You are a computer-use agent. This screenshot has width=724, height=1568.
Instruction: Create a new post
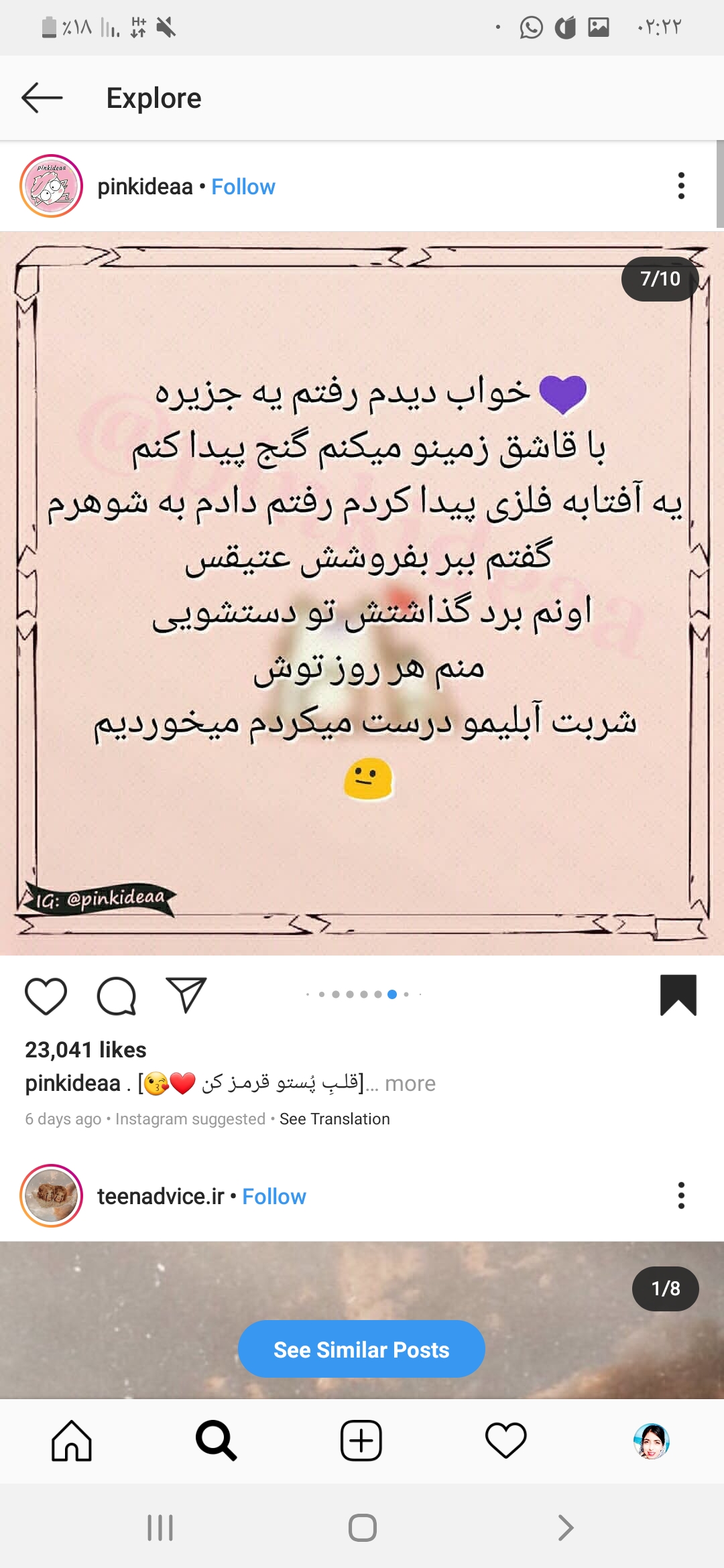tap(361, 1441)
